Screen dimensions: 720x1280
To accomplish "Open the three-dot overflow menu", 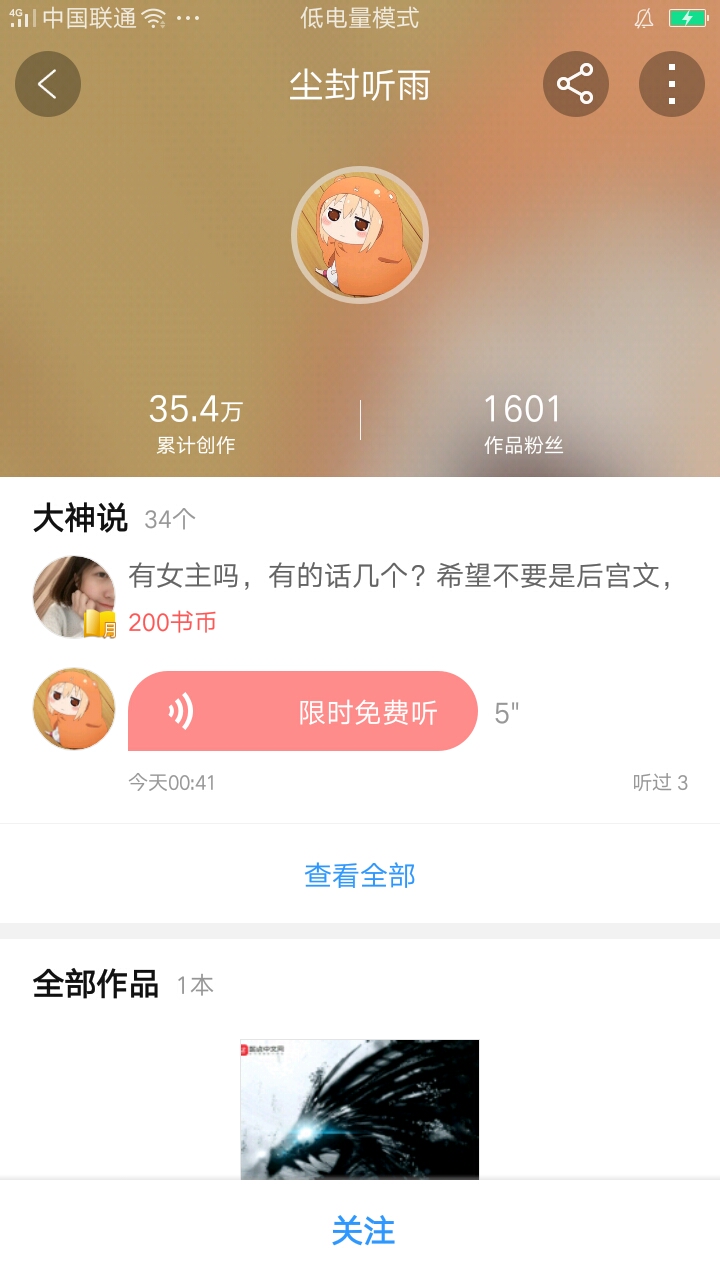I will tap(671, 84).
